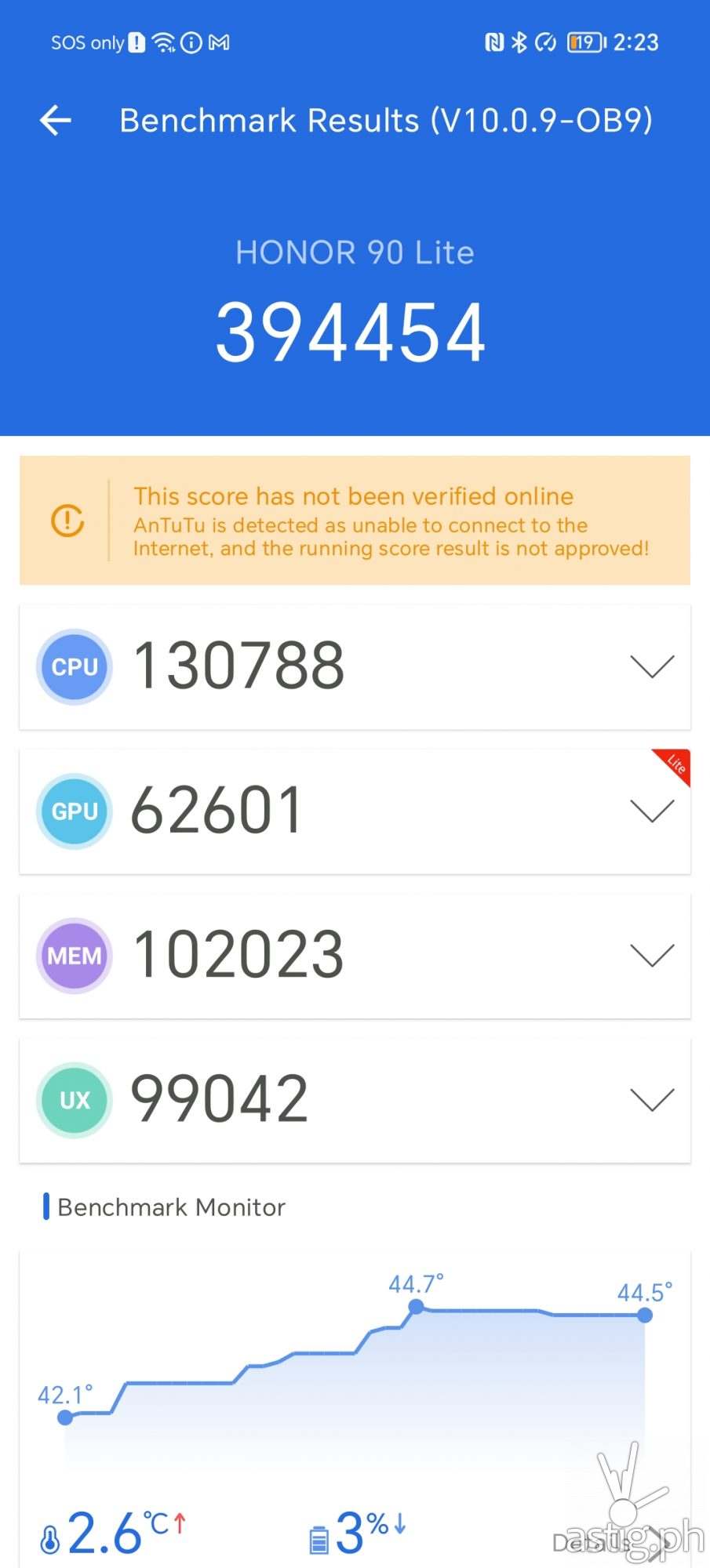The width and height of the screenshot is (710, 1568).
Task: Expand the GPU score breakdown
Action: [652, 811]
